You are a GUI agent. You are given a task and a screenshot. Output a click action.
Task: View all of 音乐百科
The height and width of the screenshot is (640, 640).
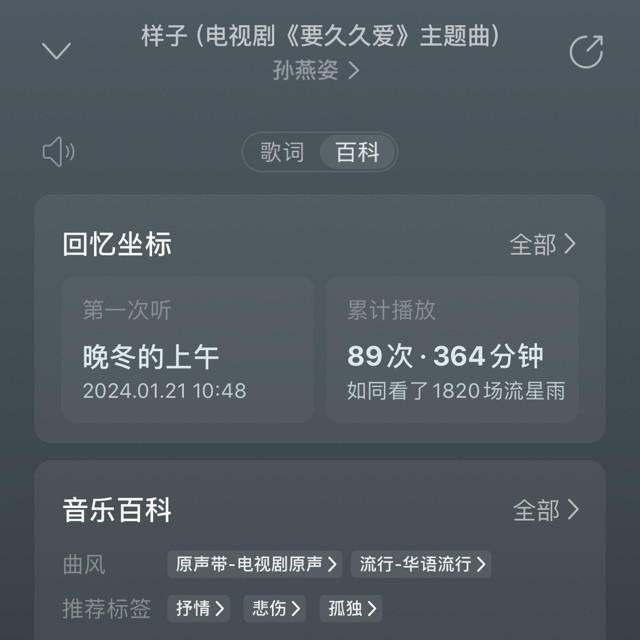coord(545,510)
